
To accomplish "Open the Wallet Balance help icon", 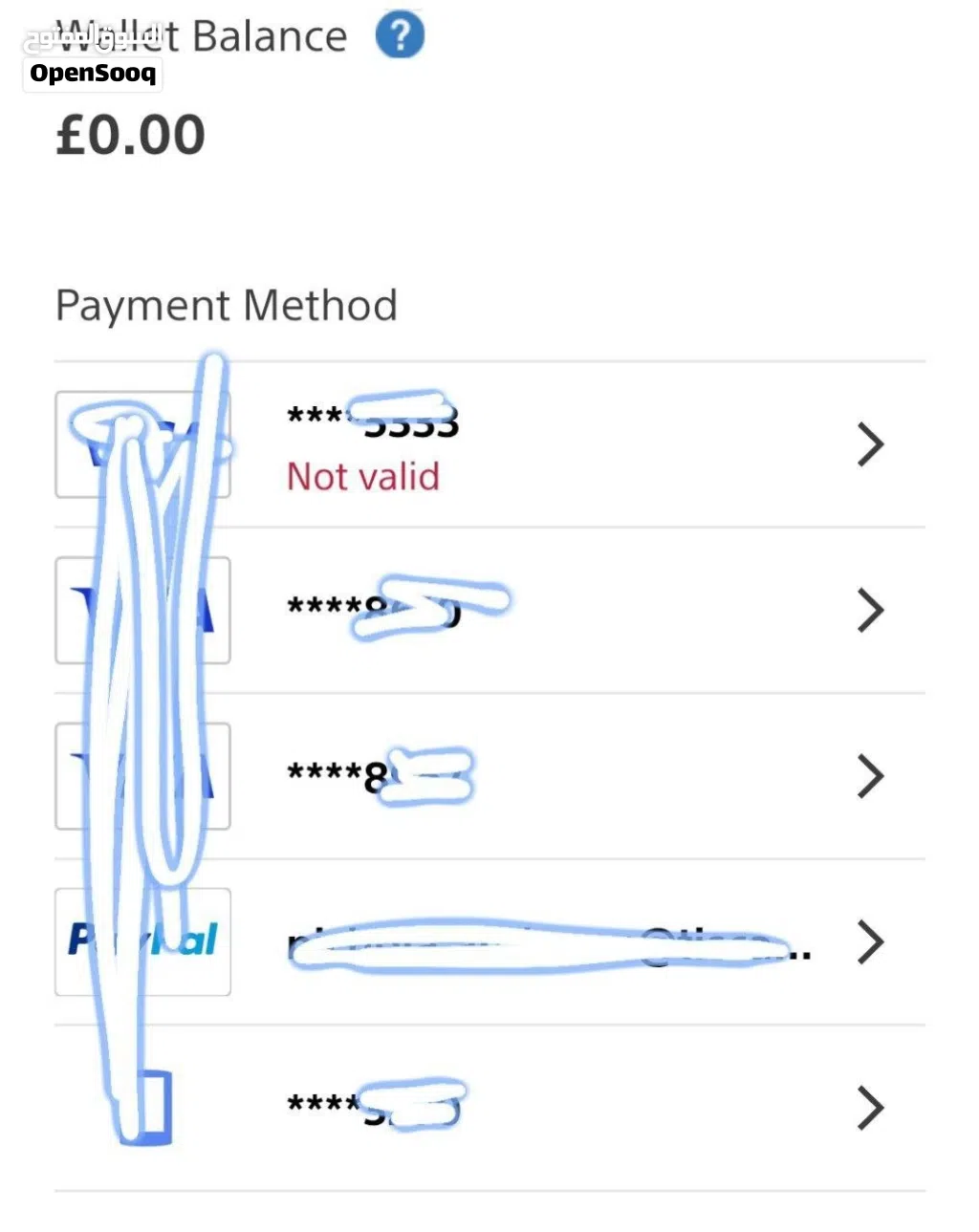I will (x=400, y=36).
